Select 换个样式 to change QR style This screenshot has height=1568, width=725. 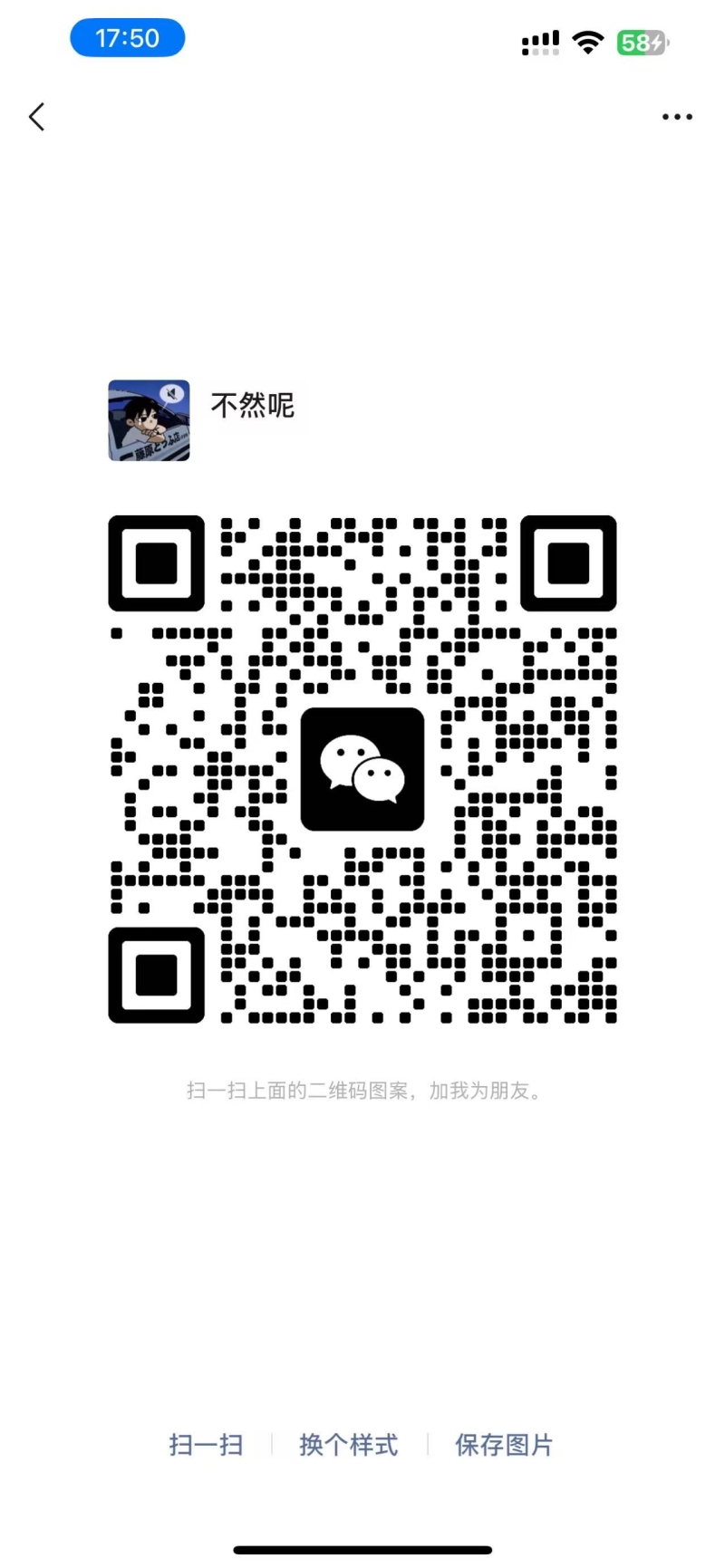pos(349,1445)
